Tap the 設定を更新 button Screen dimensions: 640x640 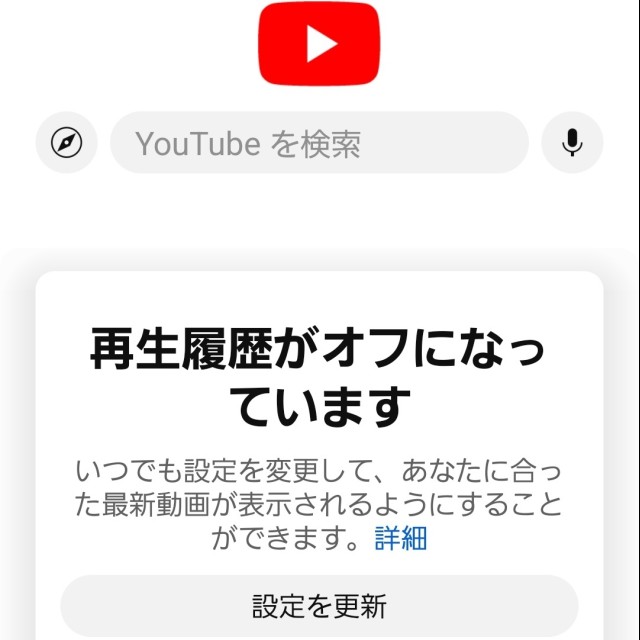coord(319,606)
